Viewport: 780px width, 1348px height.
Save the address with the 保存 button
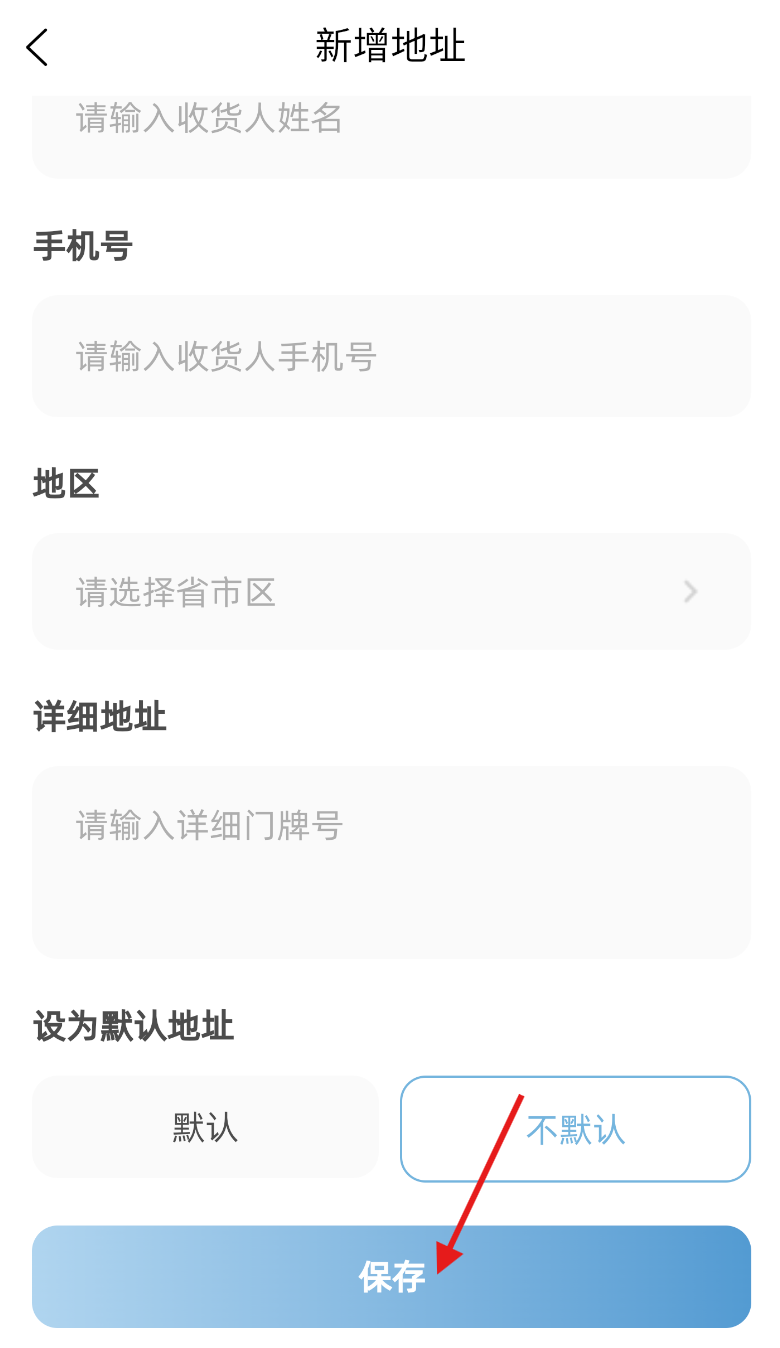(390, 1277)
